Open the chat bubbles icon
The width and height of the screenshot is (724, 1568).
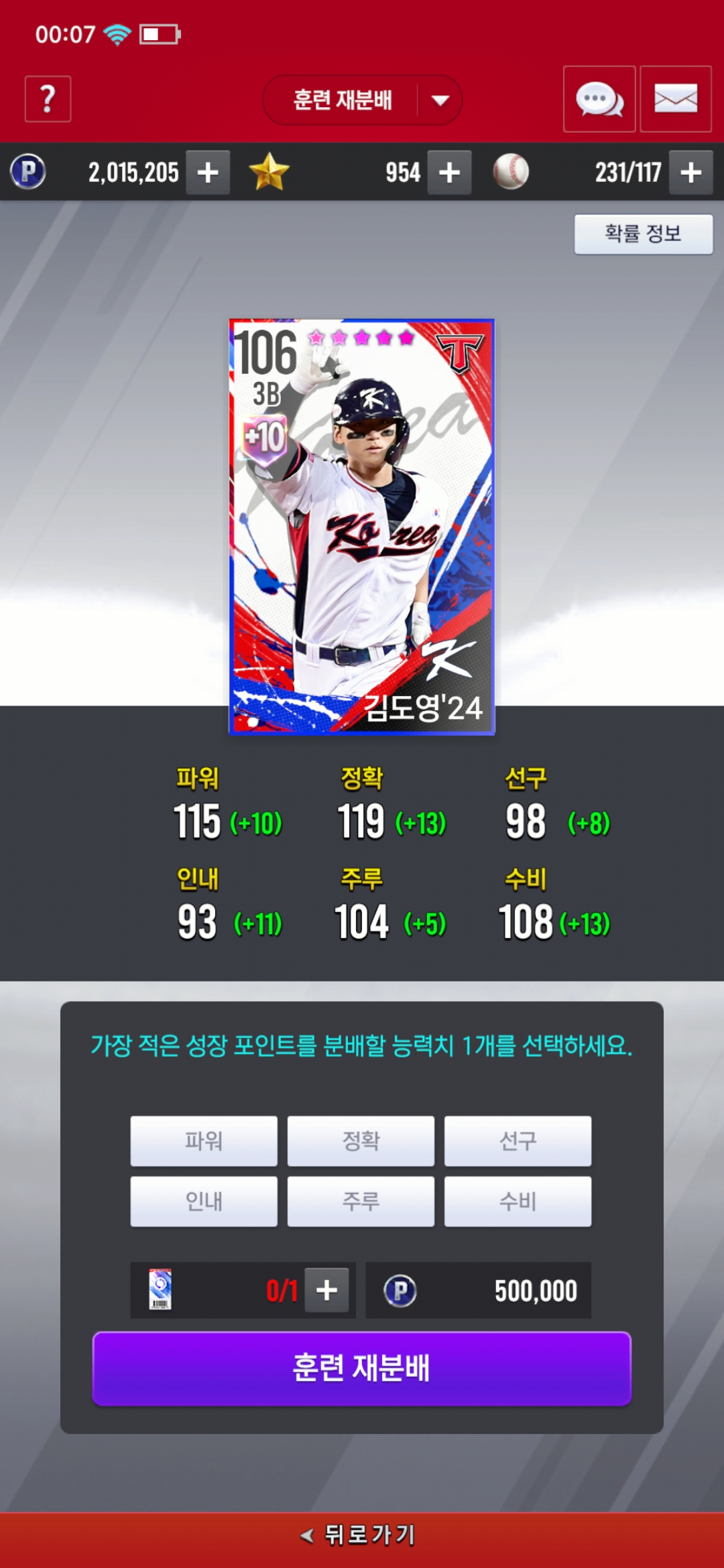click(599, 99)
